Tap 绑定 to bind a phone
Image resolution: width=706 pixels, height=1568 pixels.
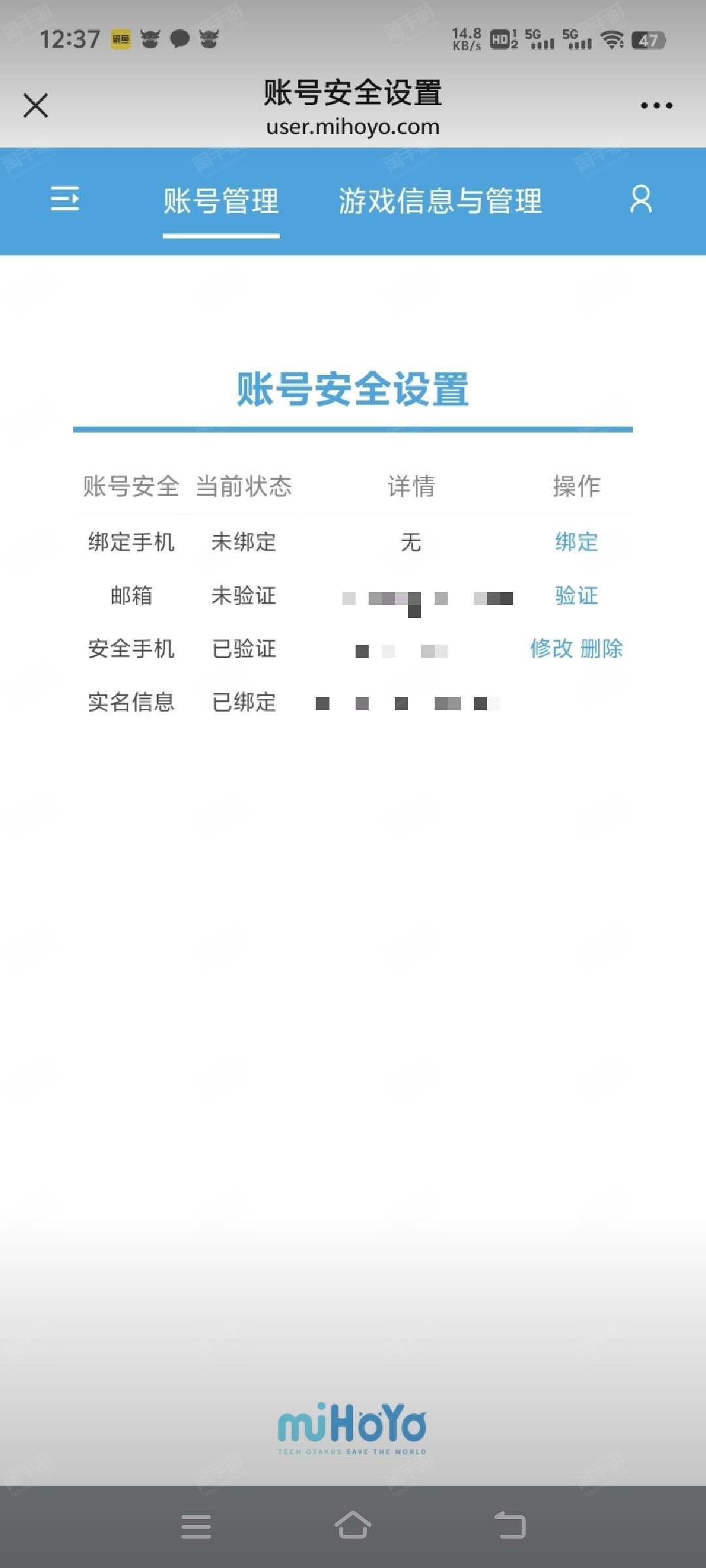[x=577, y=542]
